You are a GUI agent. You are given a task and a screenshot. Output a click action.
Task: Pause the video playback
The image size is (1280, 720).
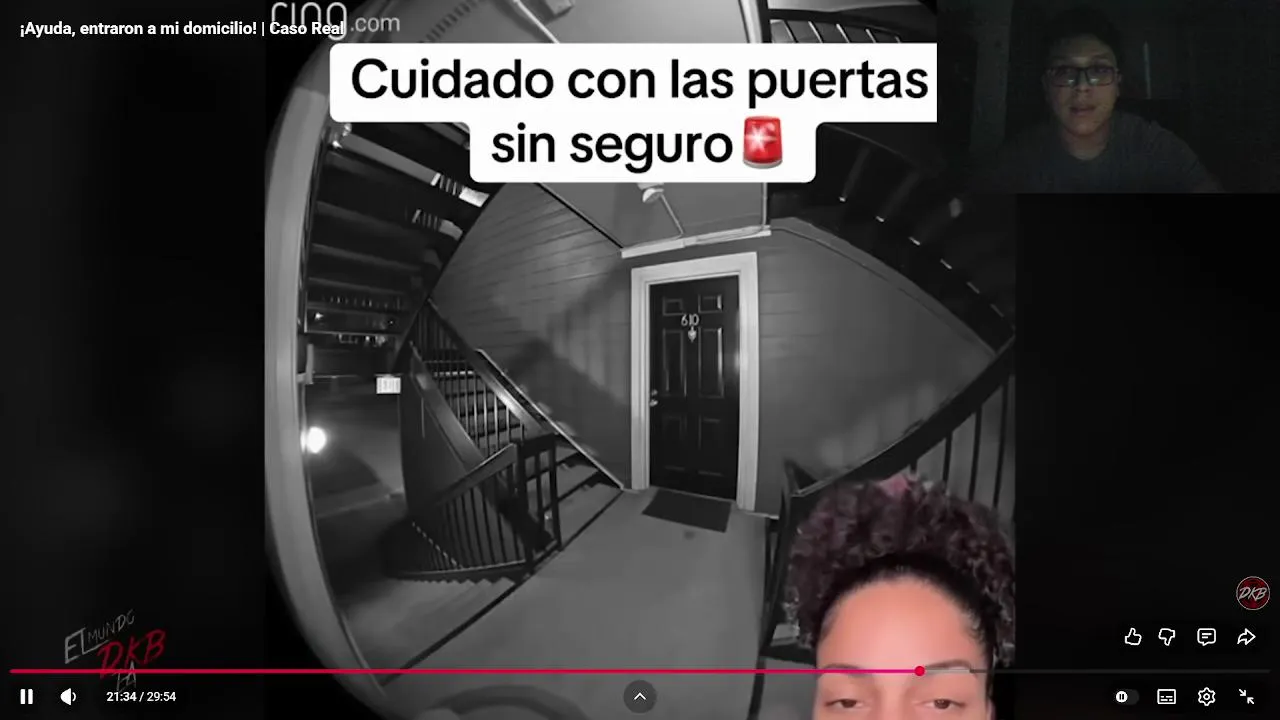point(27,697)
